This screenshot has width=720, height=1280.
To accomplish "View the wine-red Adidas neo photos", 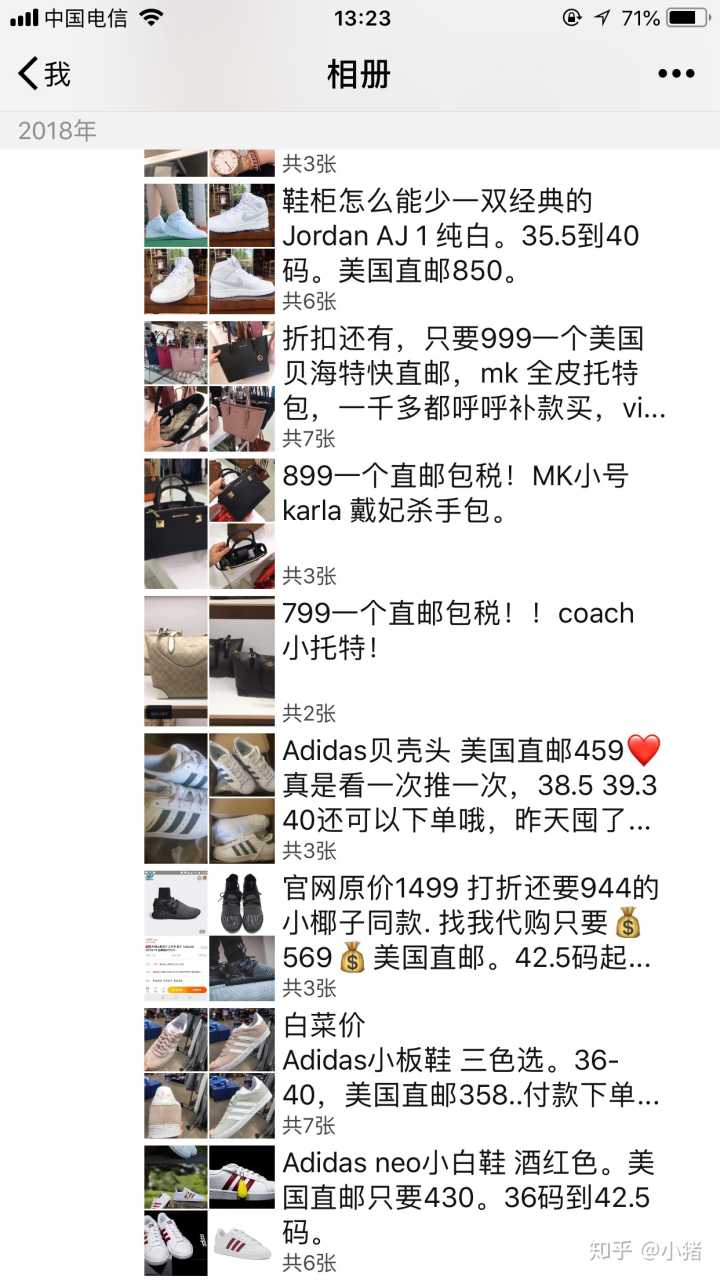I will point(209,1209).
